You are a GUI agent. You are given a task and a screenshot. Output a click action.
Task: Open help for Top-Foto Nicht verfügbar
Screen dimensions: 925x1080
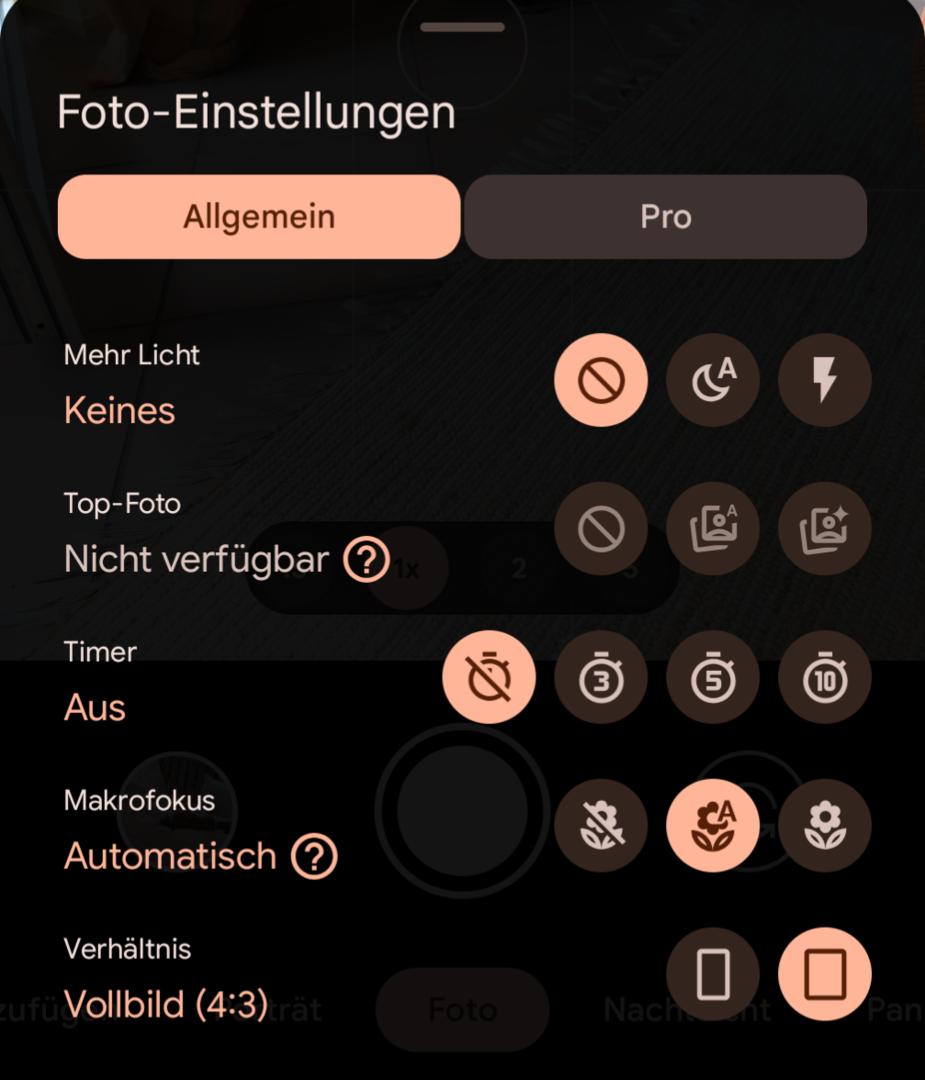tap(366, 560)
